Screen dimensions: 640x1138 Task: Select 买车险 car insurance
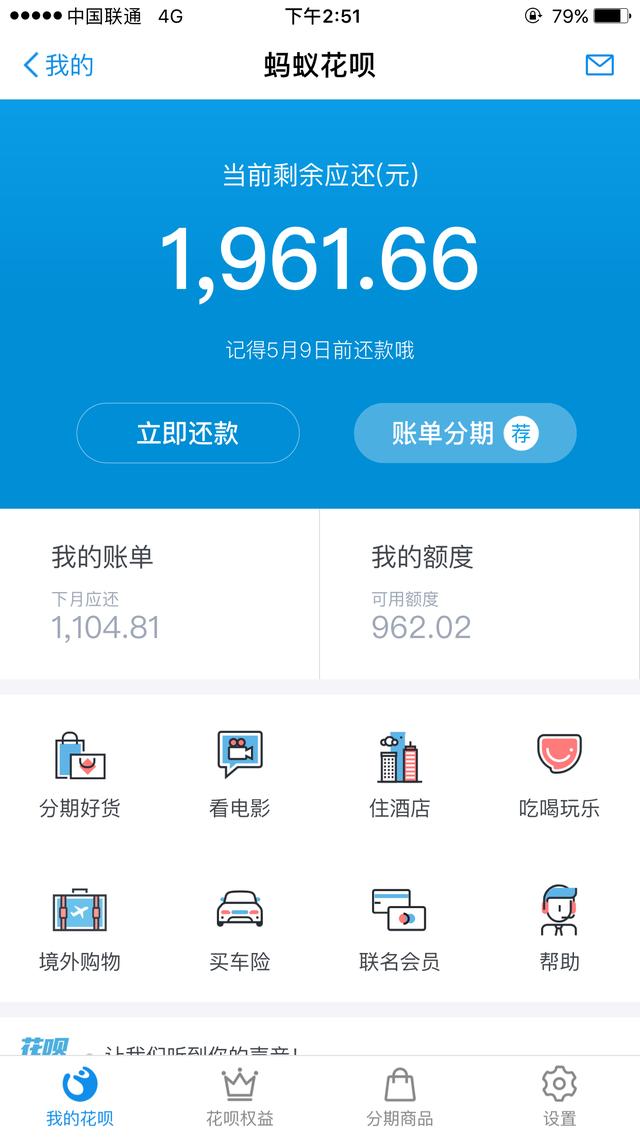(x=240, y=928)
